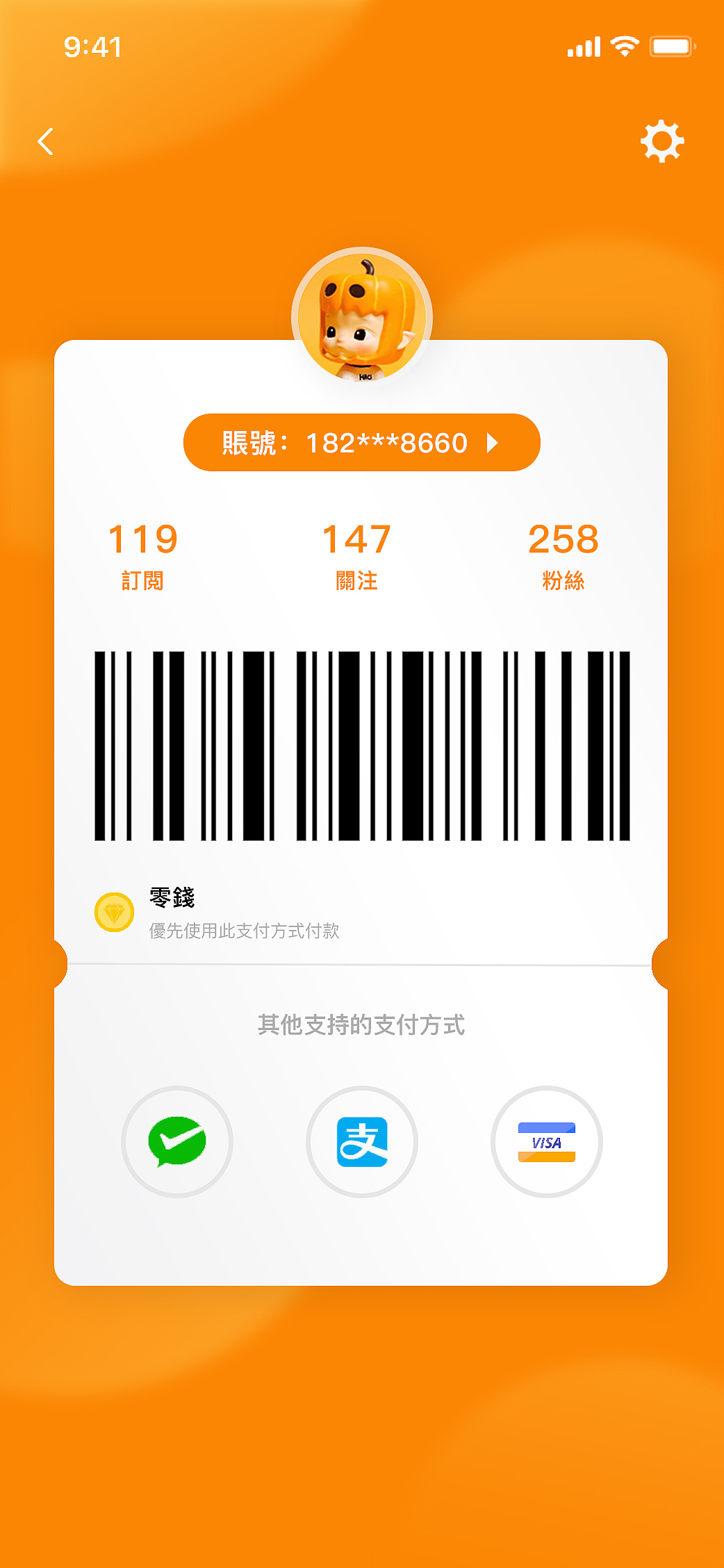Select the WeChat Pay payment icon
The image size is (724, 1568).
177,1142
